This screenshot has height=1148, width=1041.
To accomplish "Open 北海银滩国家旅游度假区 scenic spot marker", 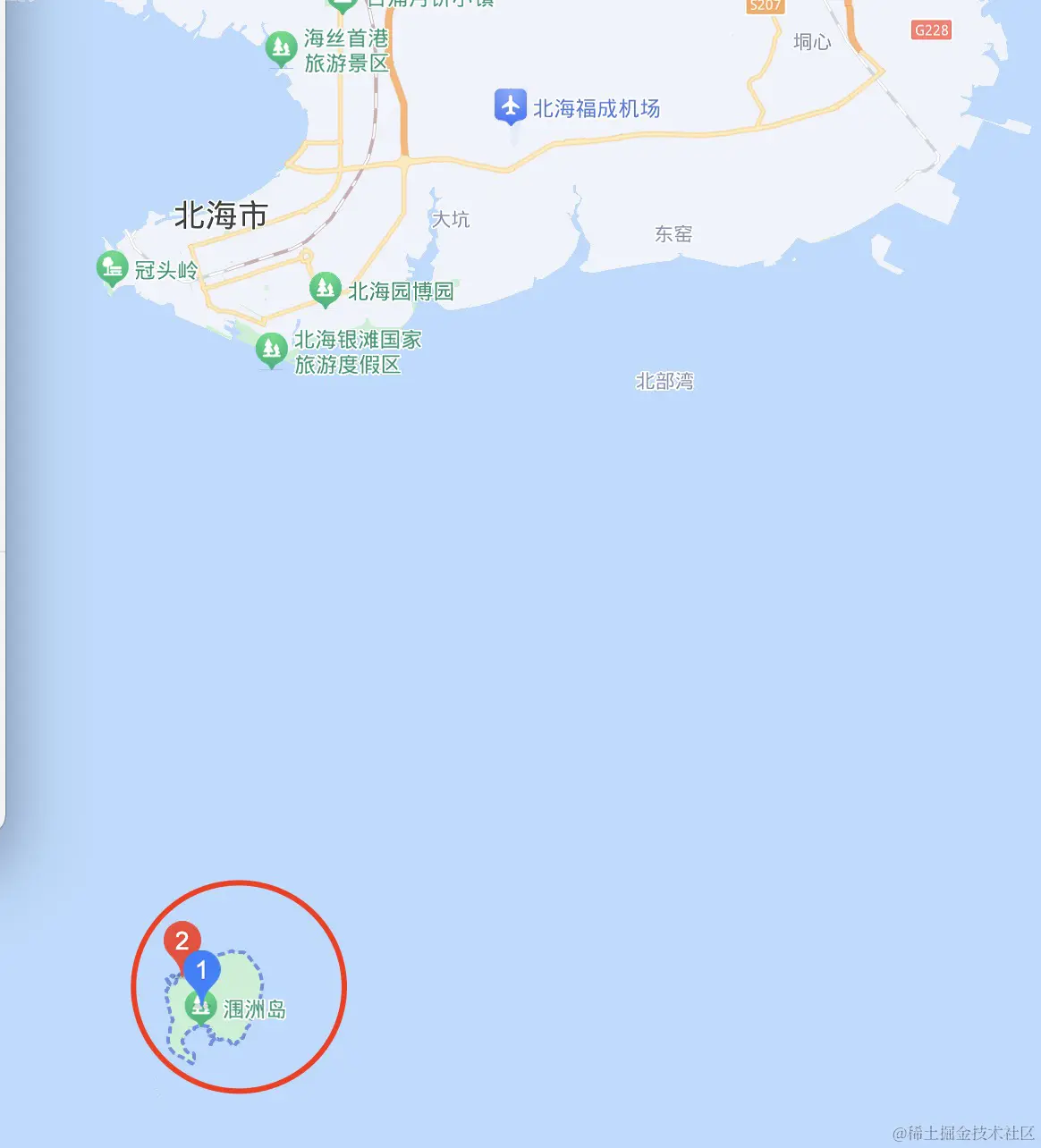I will (x=270, y=350).
